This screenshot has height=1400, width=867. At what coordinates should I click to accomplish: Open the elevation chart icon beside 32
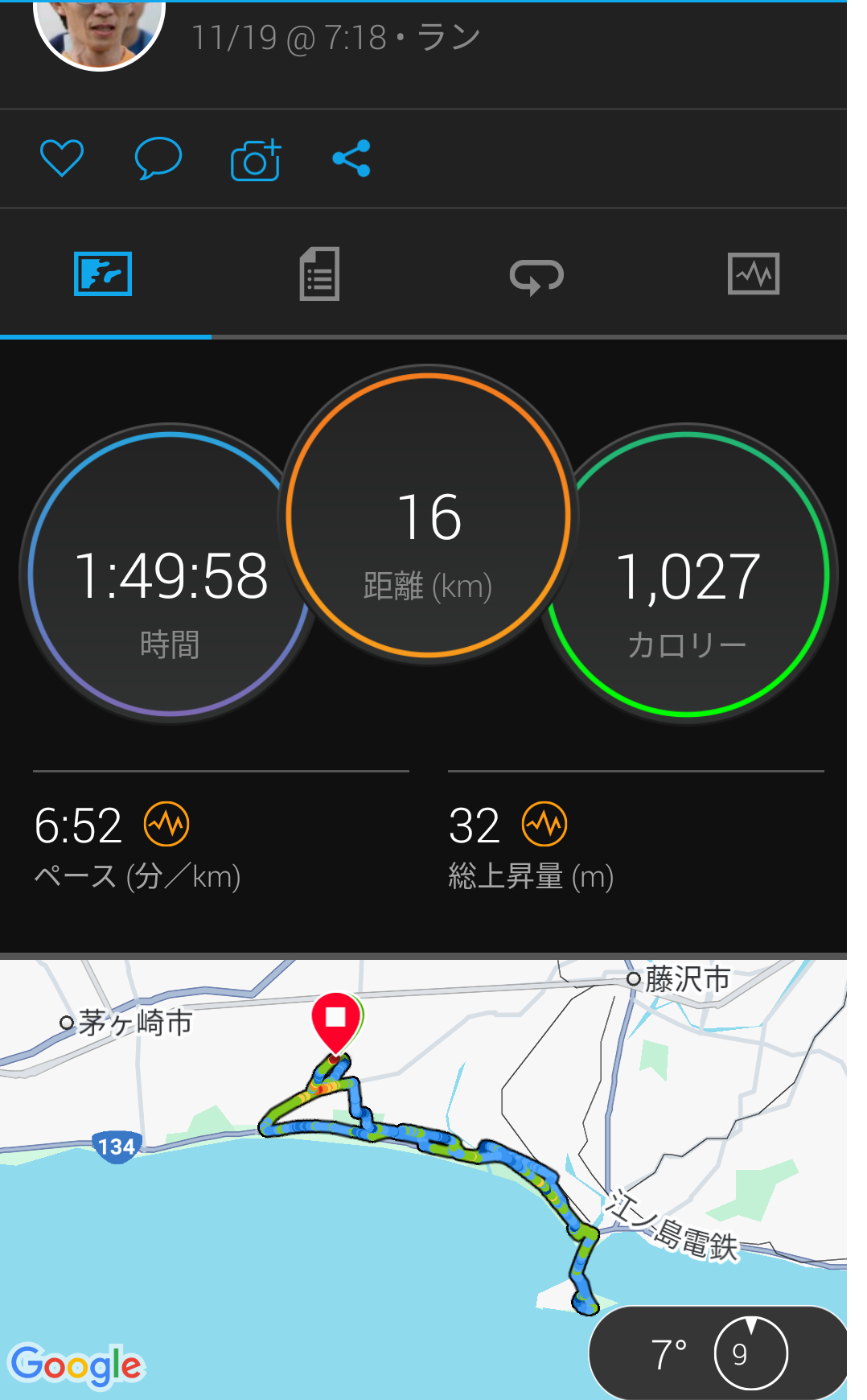[x=544, y=824]
